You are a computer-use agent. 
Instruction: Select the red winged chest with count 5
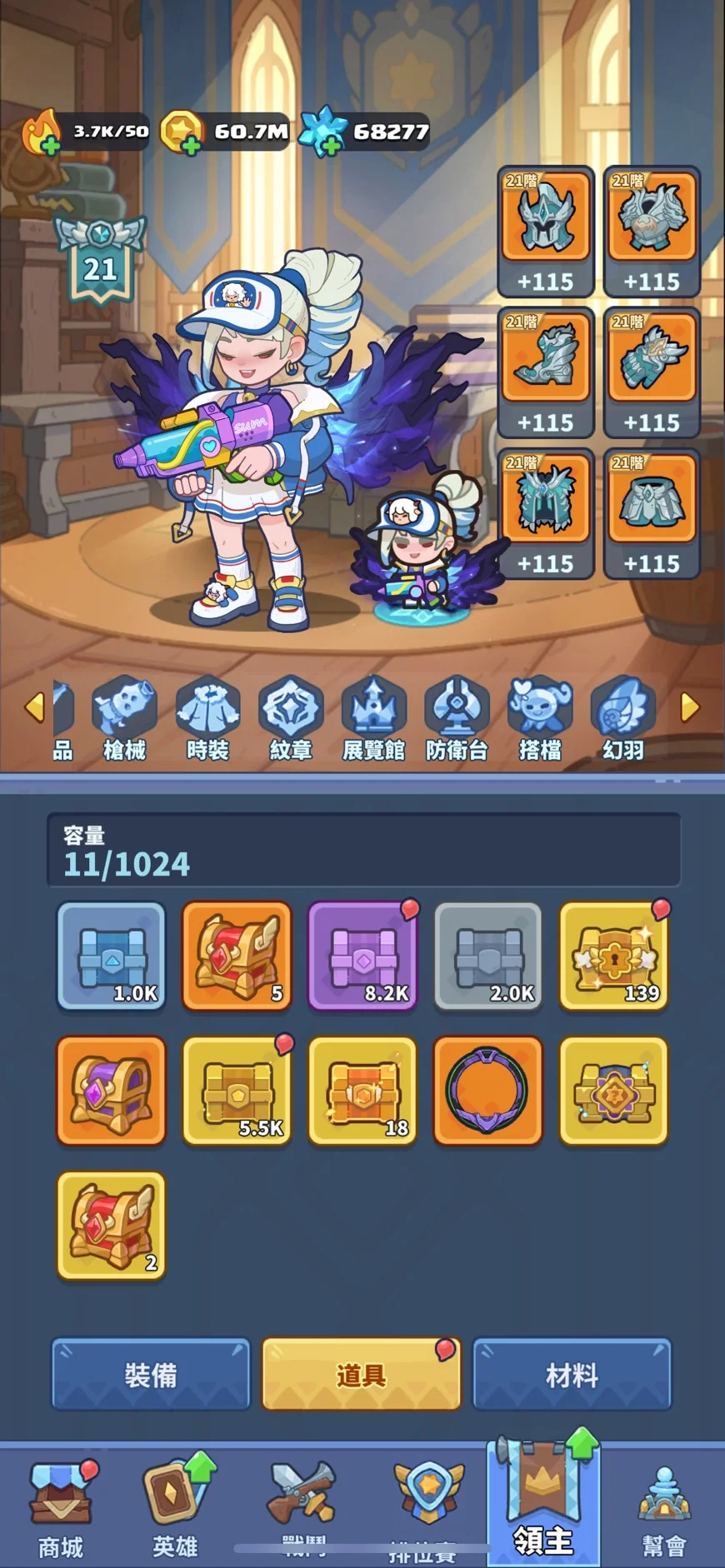[x=237, y=956]
